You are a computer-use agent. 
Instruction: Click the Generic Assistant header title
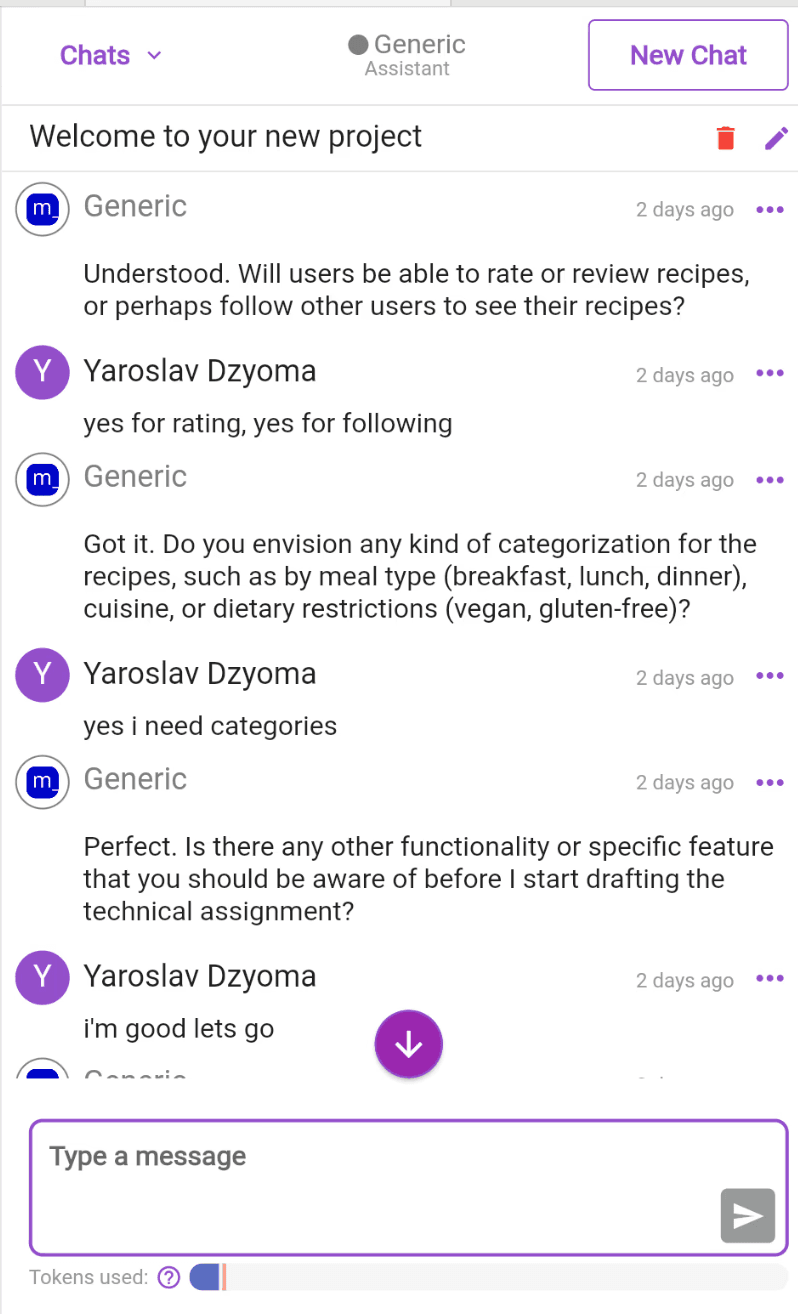[419, 43]
